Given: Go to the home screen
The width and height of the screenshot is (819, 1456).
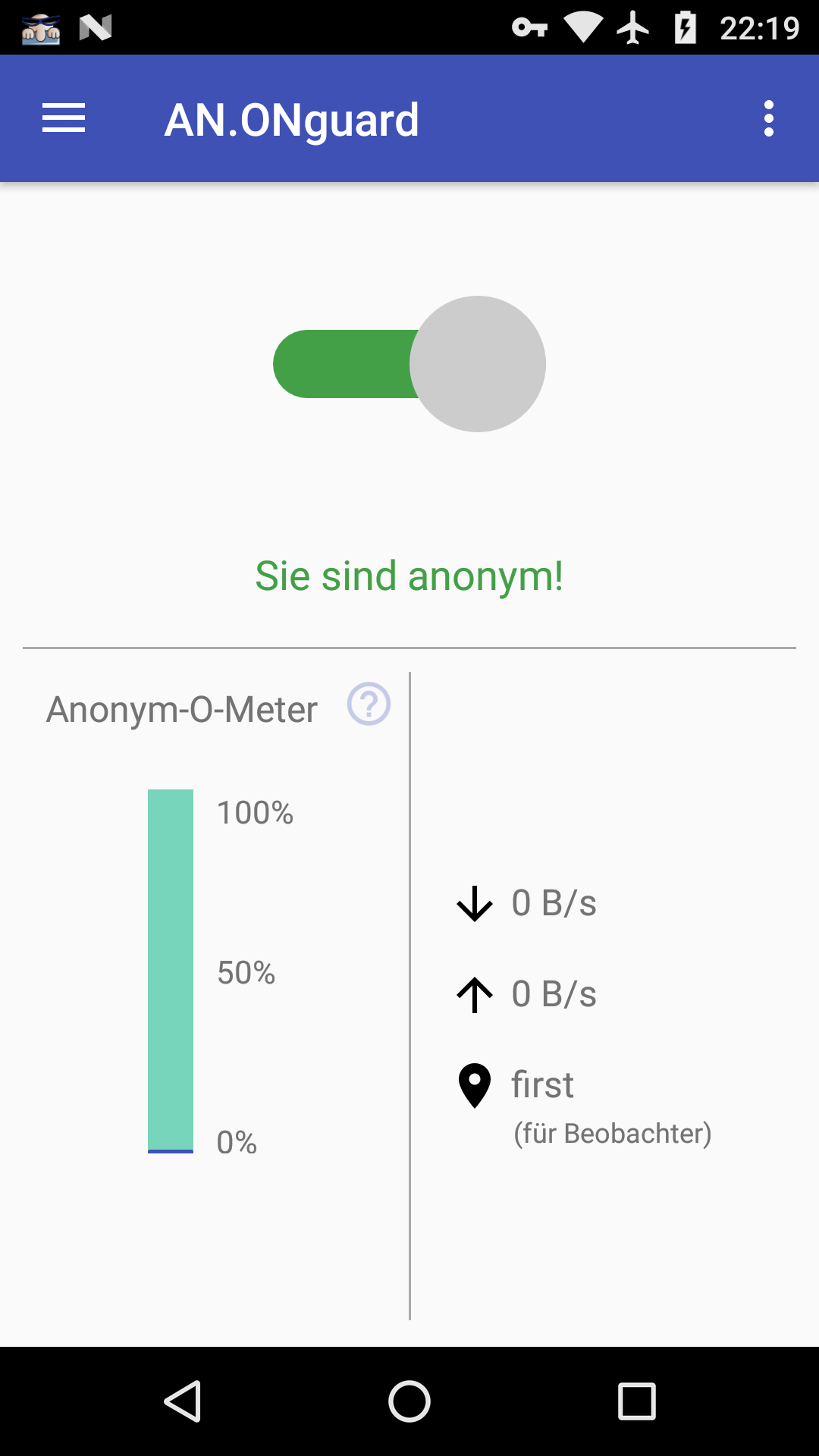Looking at the screenshot, I should [409, 1401].
